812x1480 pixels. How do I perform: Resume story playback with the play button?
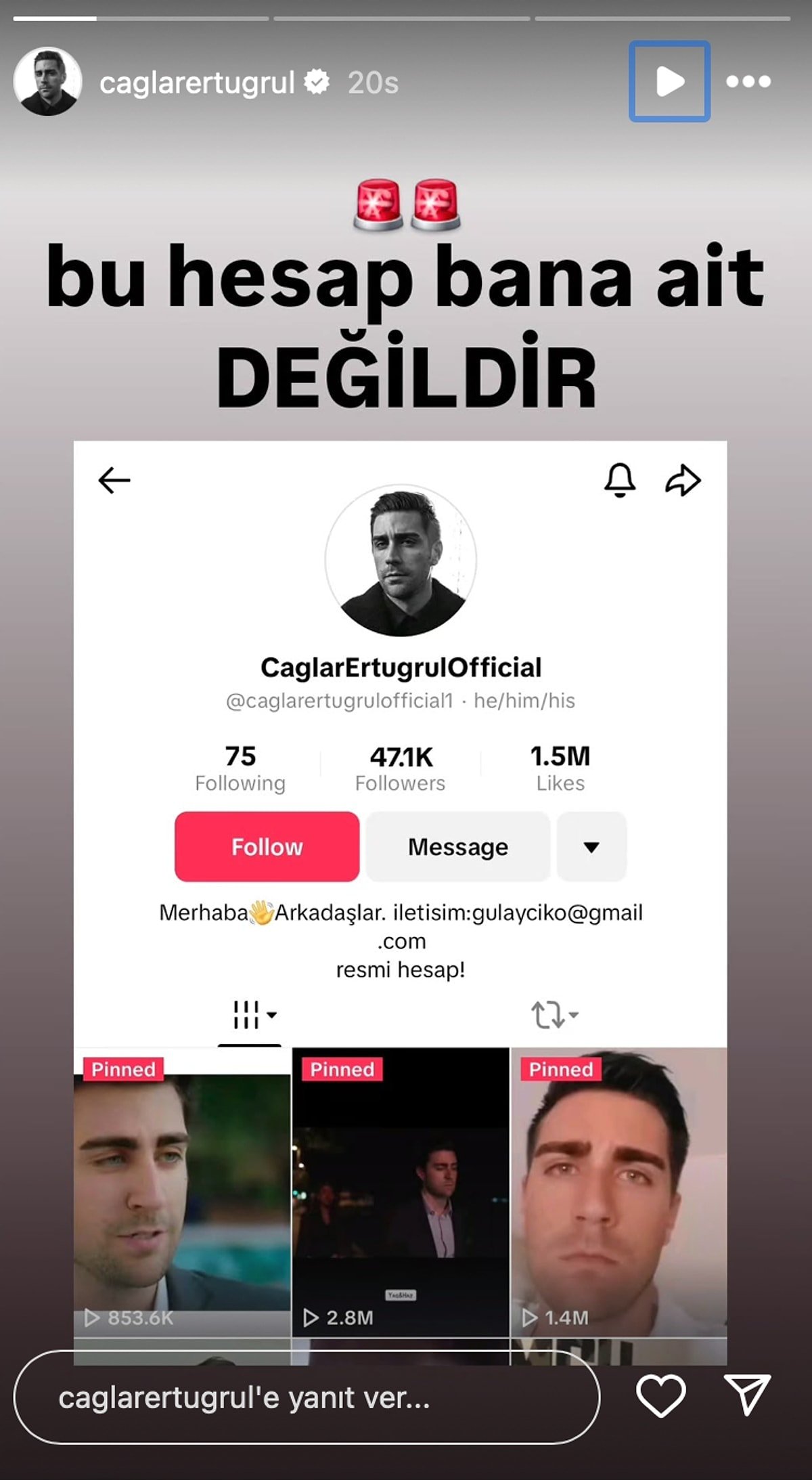click(669, 82)
